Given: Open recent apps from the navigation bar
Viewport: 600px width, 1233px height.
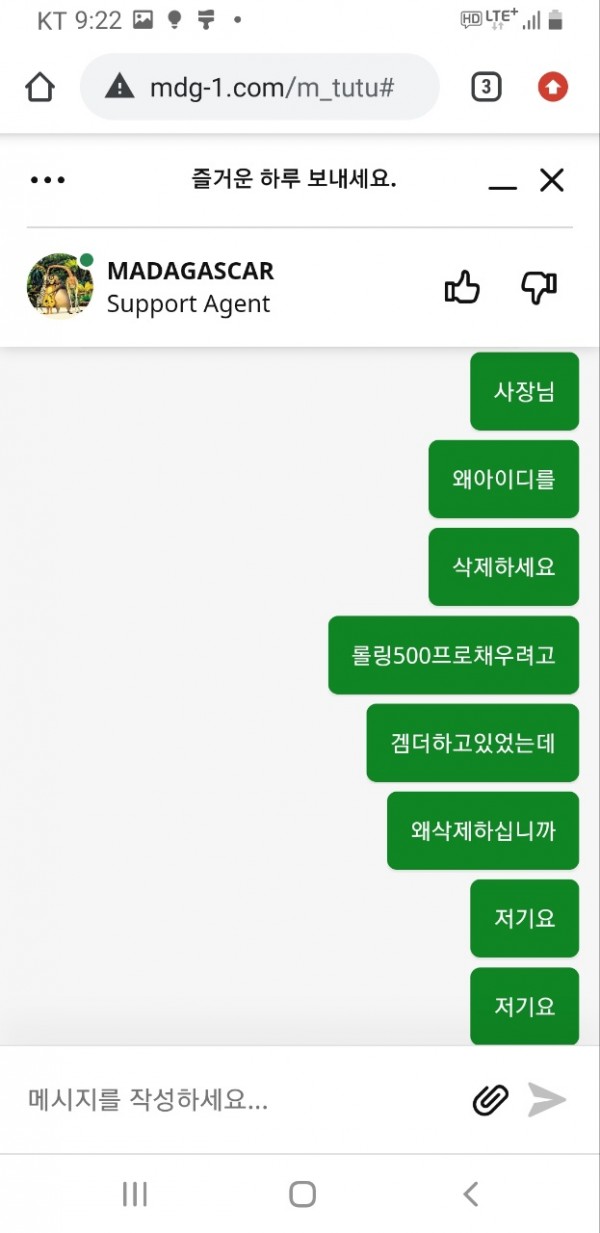Looking at the screenshot, I should (134, 1193).
